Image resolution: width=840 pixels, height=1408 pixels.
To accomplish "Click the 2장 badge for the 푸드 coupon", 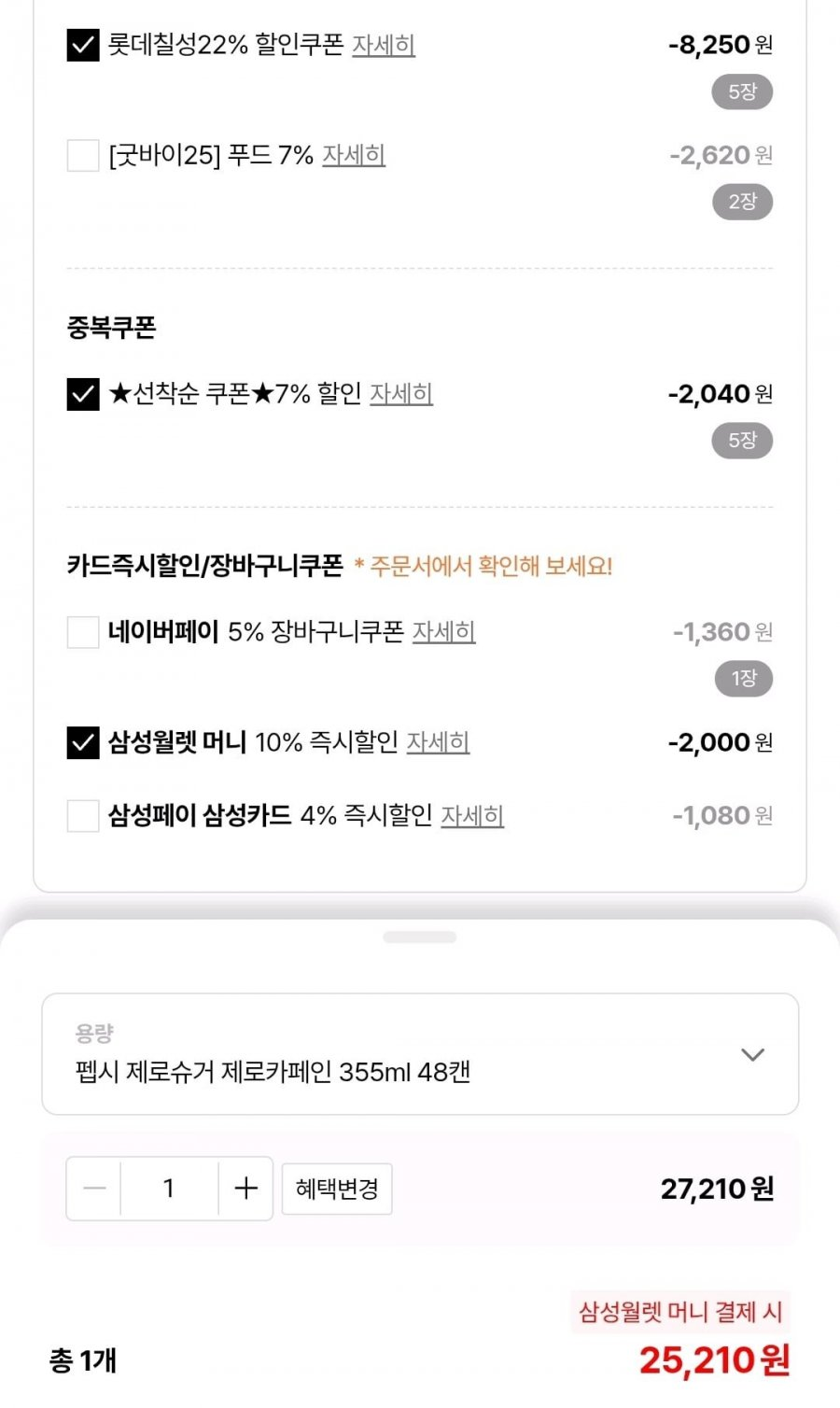I will [741, 201].
